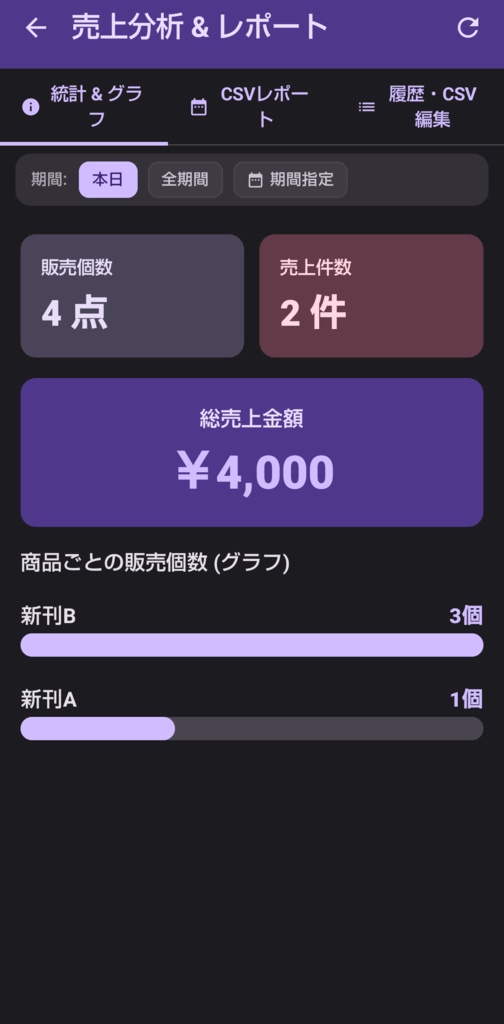Select the 統計＆グラフ tab

[x=84, y=107]
